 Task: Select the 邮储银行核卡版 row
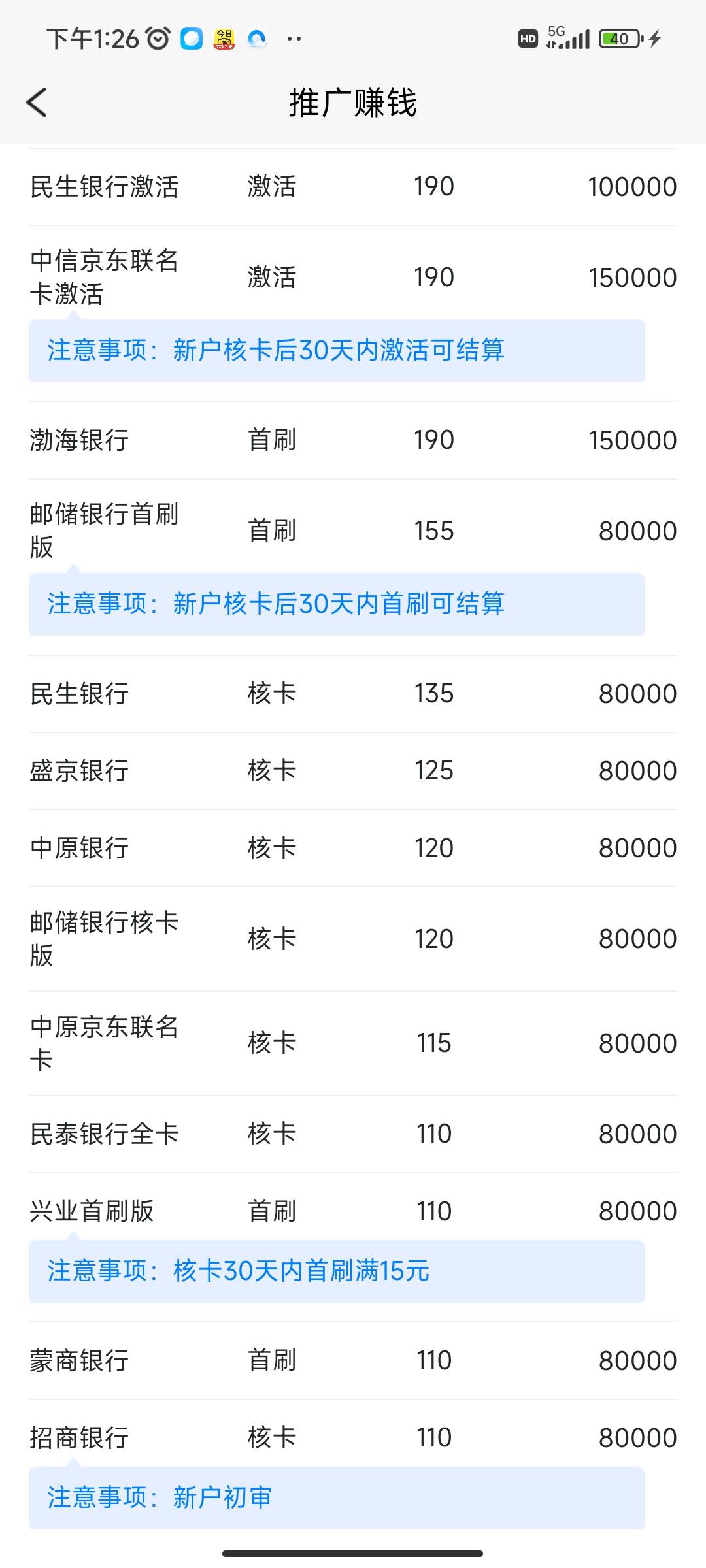(x=353, y=937)
